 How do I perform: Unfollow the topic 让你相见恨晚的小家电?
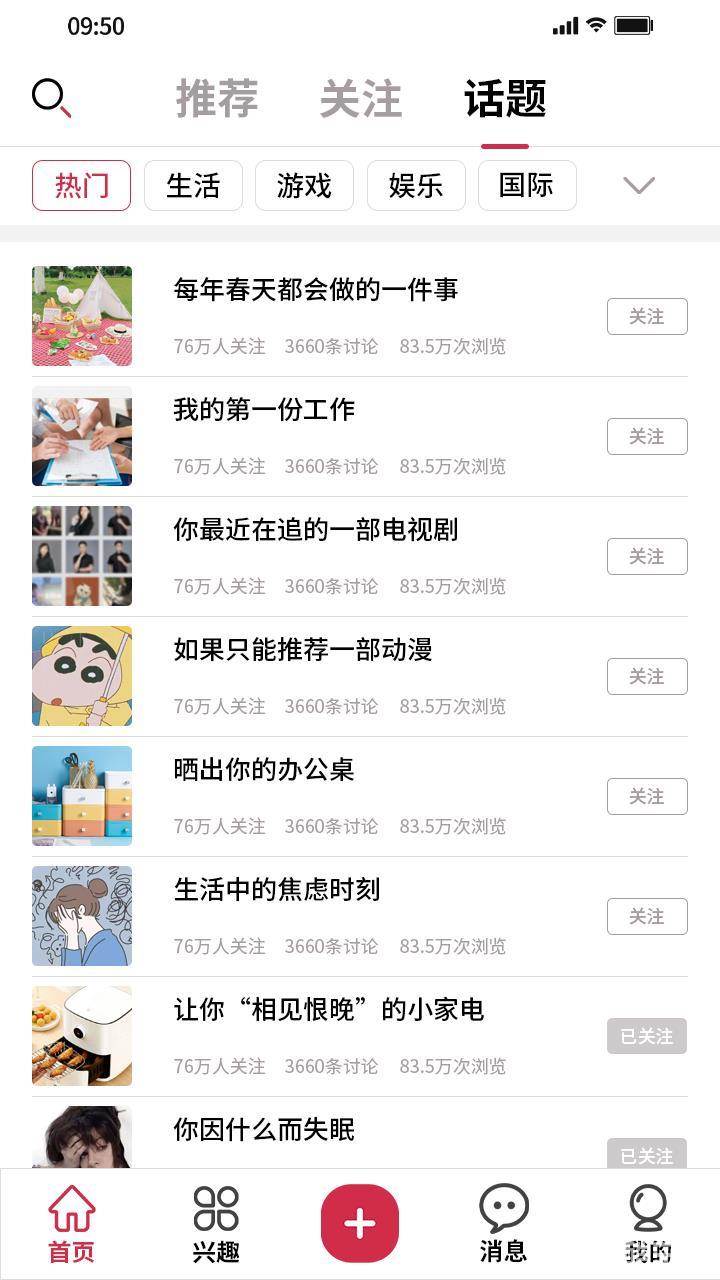[647, 1036]
